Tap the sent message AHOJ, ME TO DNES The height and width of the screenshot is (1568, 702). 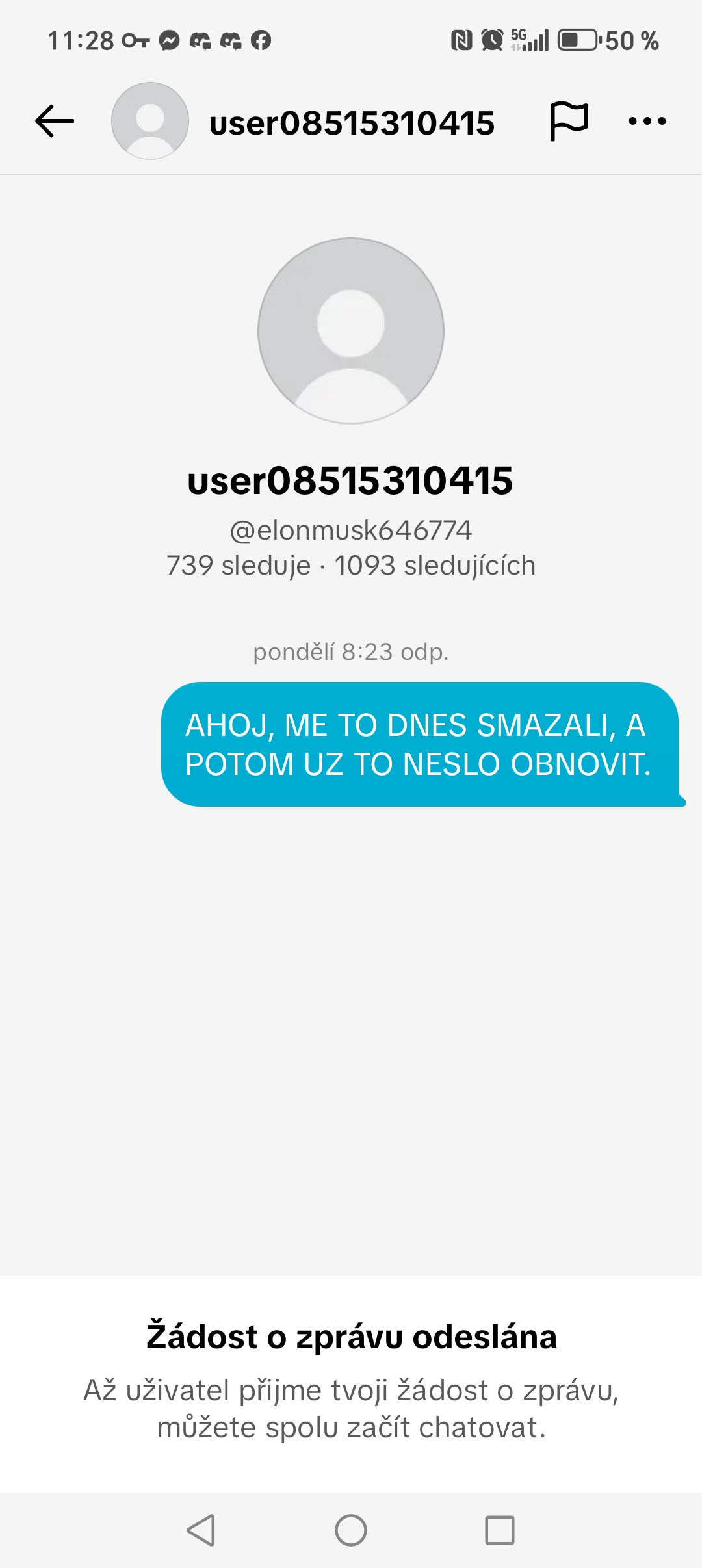click(420, 744)
